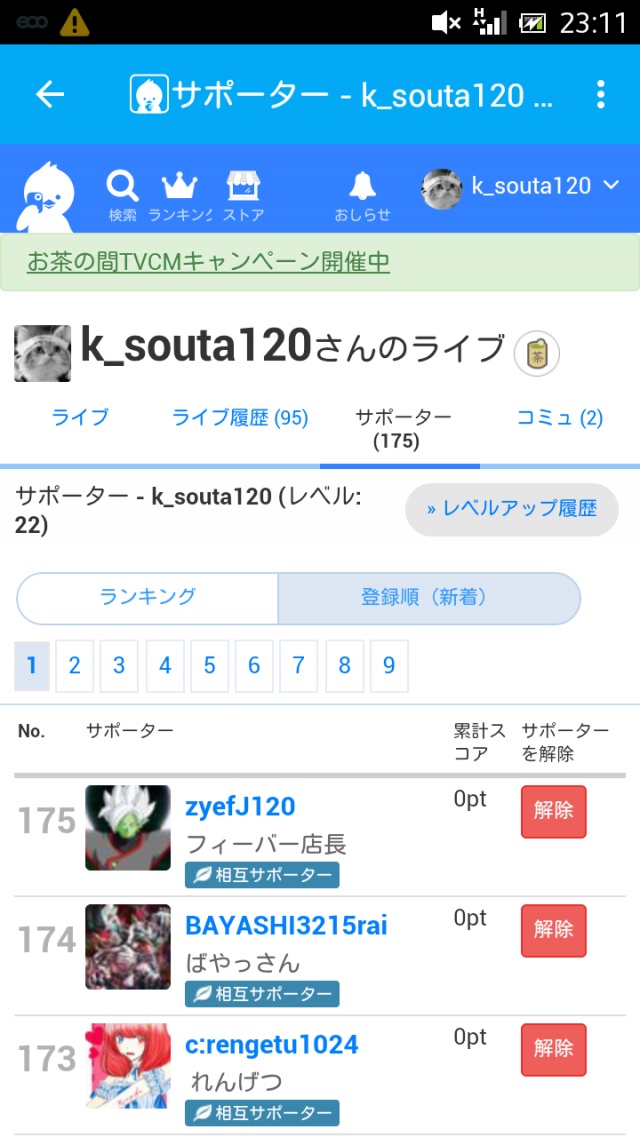Tap 解除 next to zyefJ120
640x1137 pixels.
click(x=553, y=811)
